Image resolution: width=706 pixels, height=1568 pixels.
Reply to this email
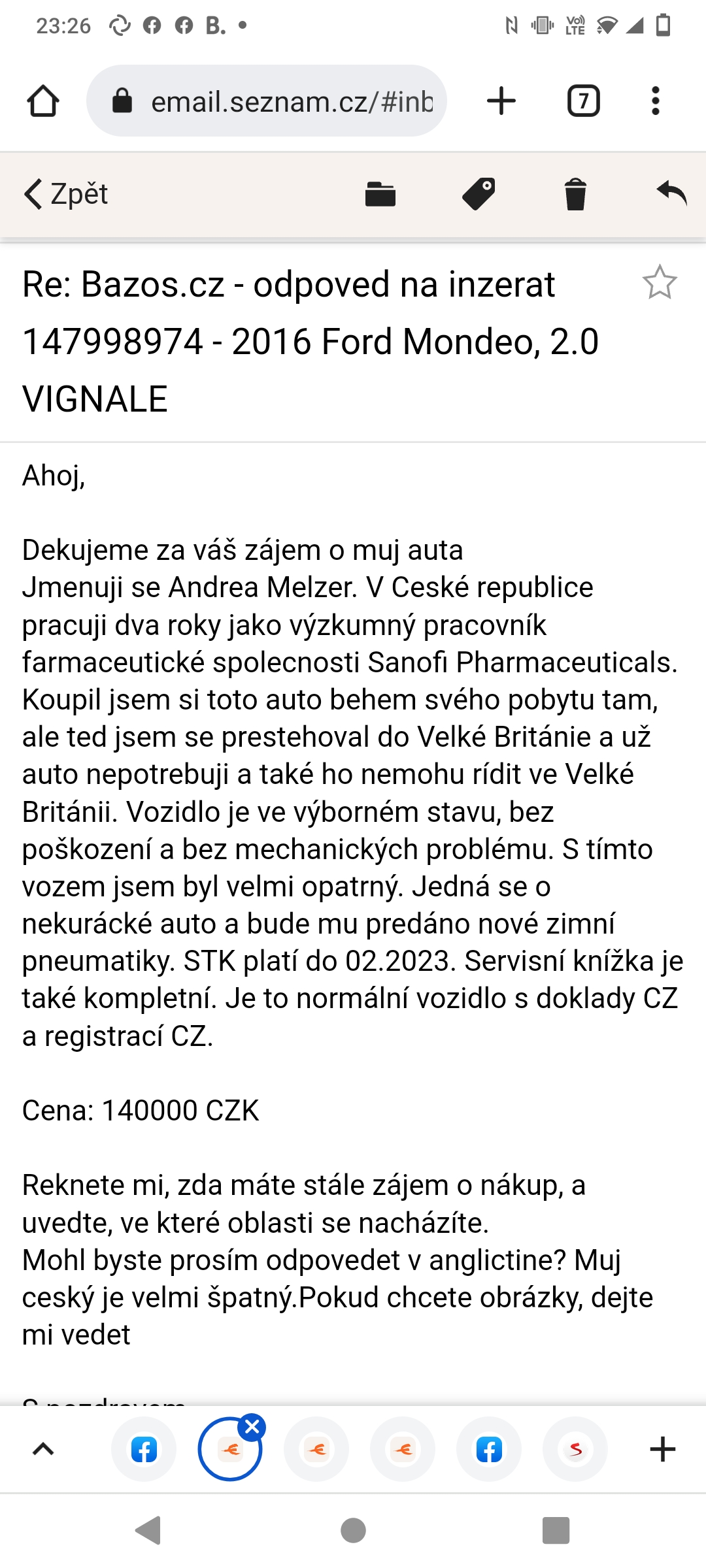672,193
